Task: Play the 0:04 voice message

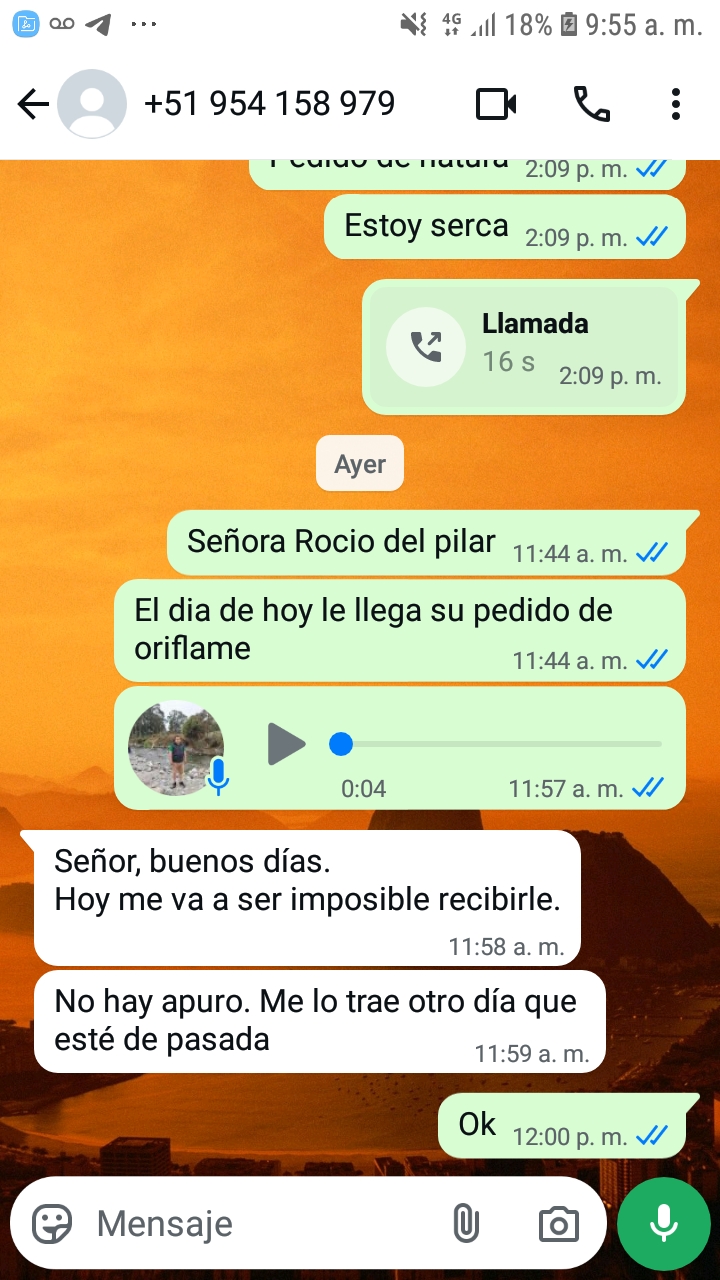Action: pos(286,744)
